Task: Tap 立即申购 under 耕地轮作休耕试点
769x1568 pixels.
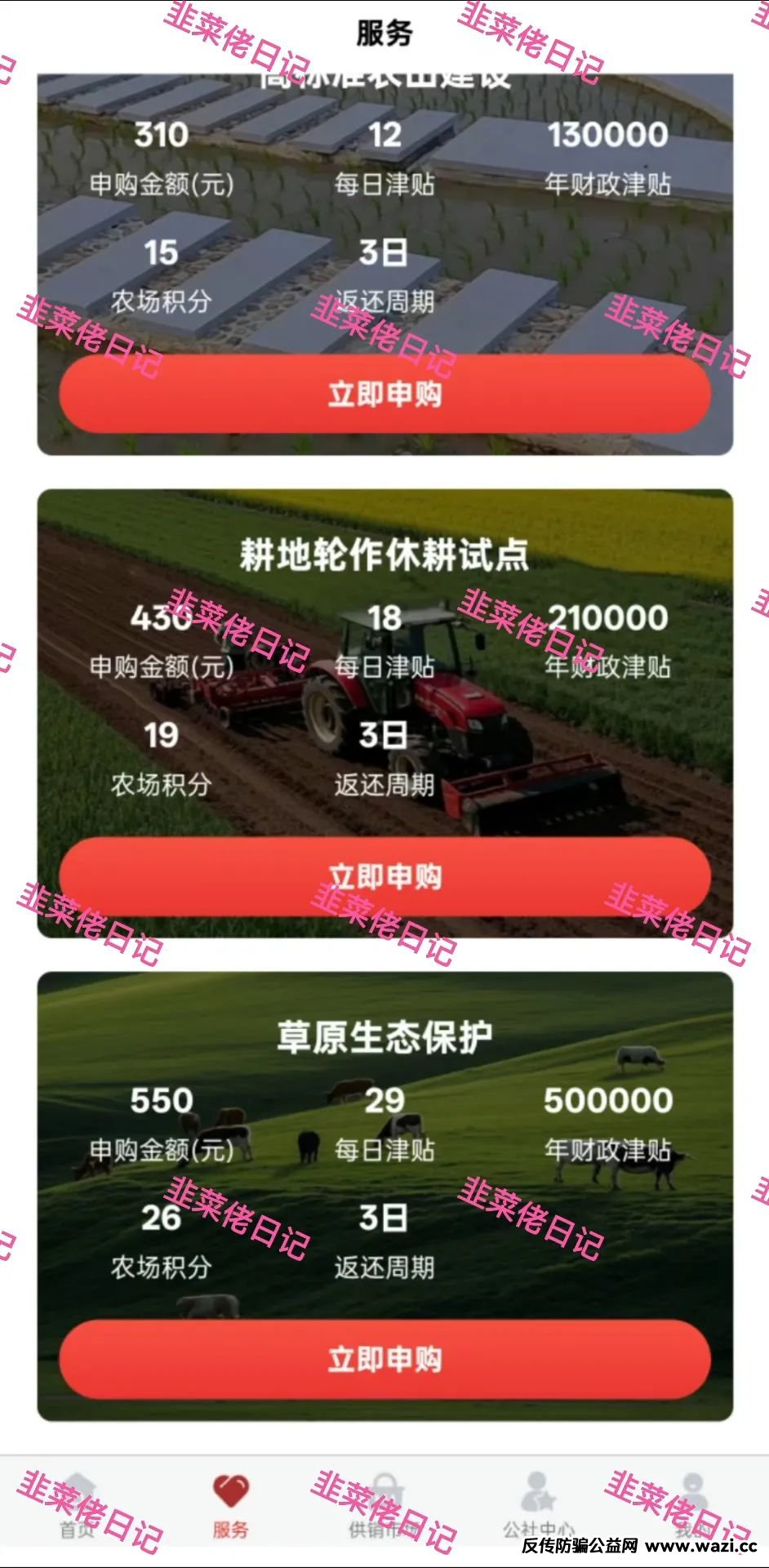Action: [x=384, y=876]
